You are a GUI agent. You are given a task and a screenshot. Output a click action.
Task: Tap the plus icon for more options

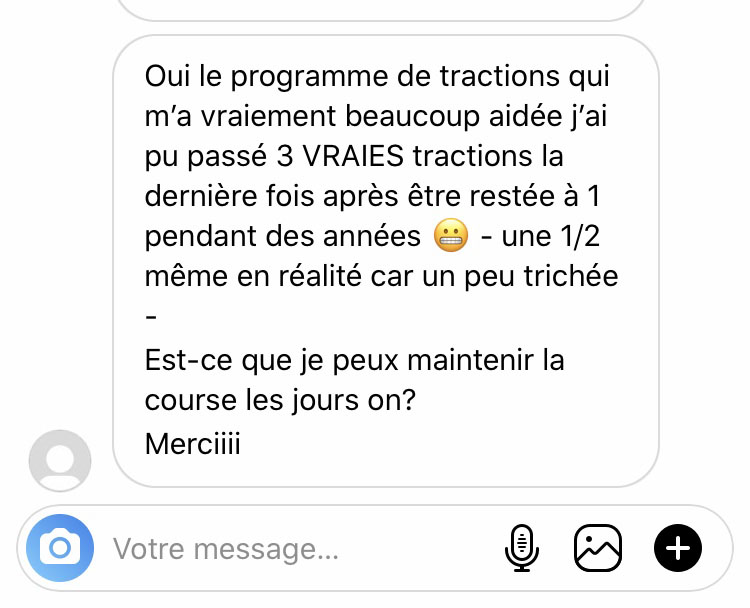click(678, 548)
